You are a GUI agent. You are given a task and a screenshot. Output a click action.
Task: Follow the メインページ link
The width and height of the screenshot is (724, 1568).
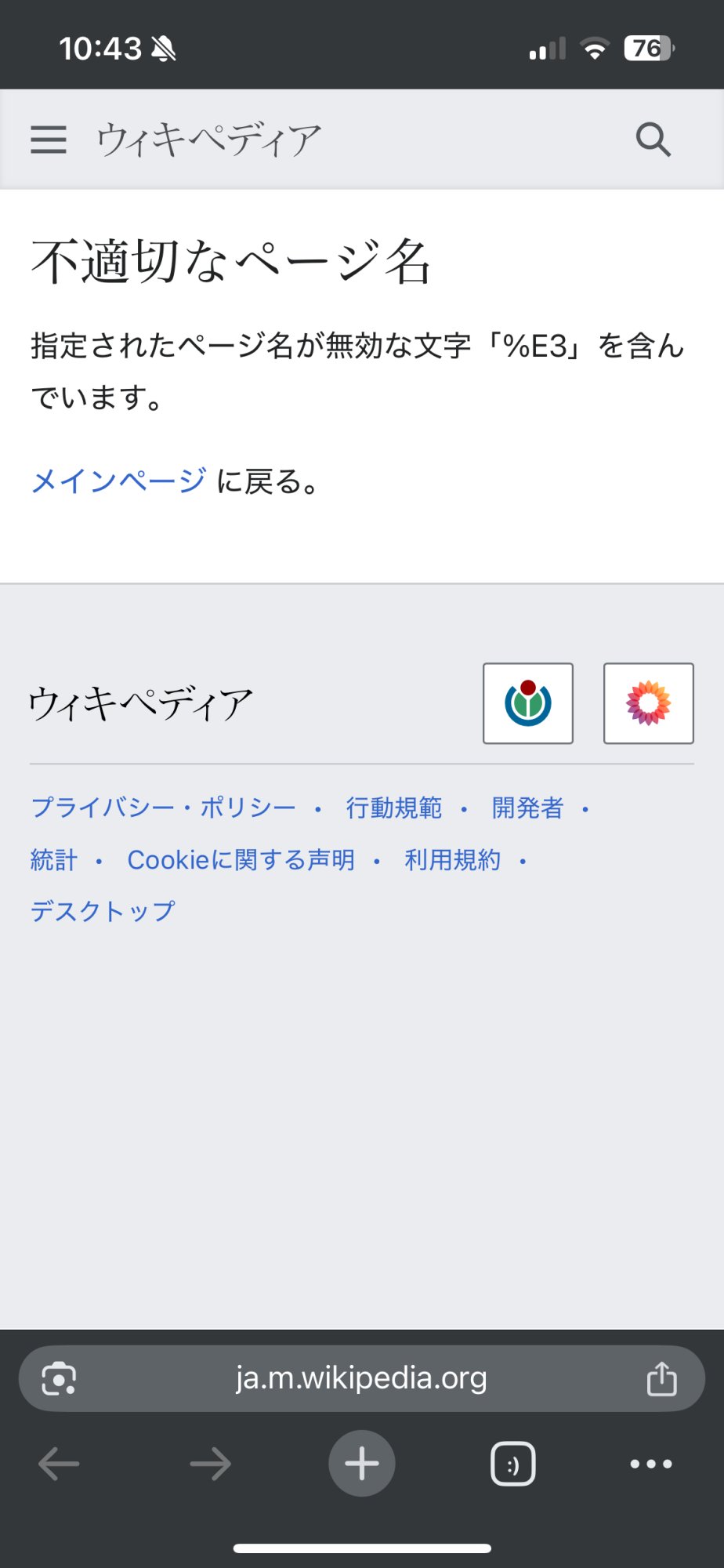point(118,481)
